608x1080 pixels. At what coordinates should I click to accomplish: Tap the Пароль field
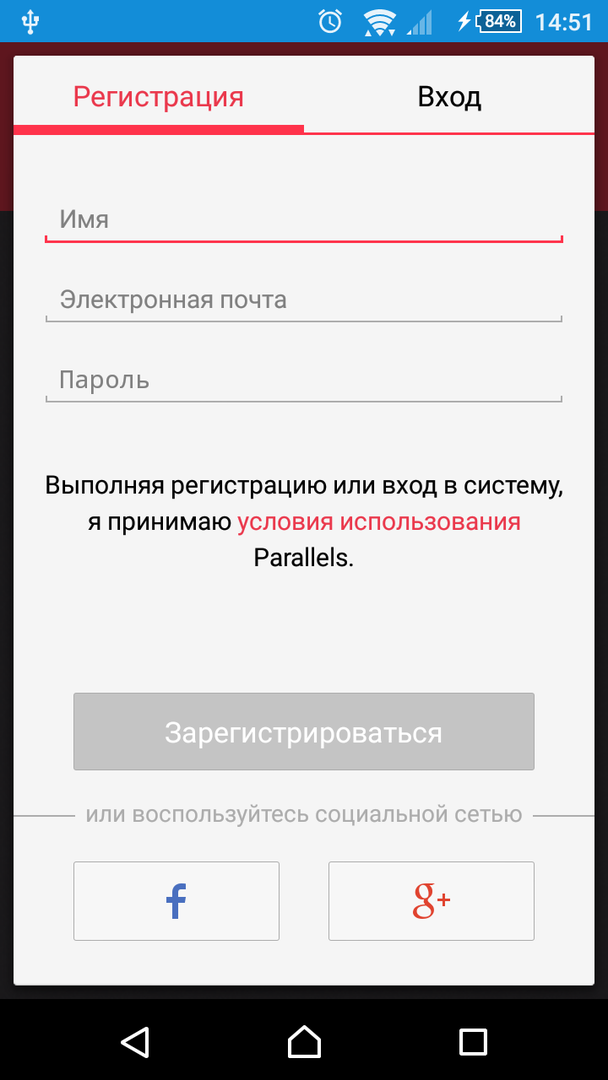click(303, 380)
